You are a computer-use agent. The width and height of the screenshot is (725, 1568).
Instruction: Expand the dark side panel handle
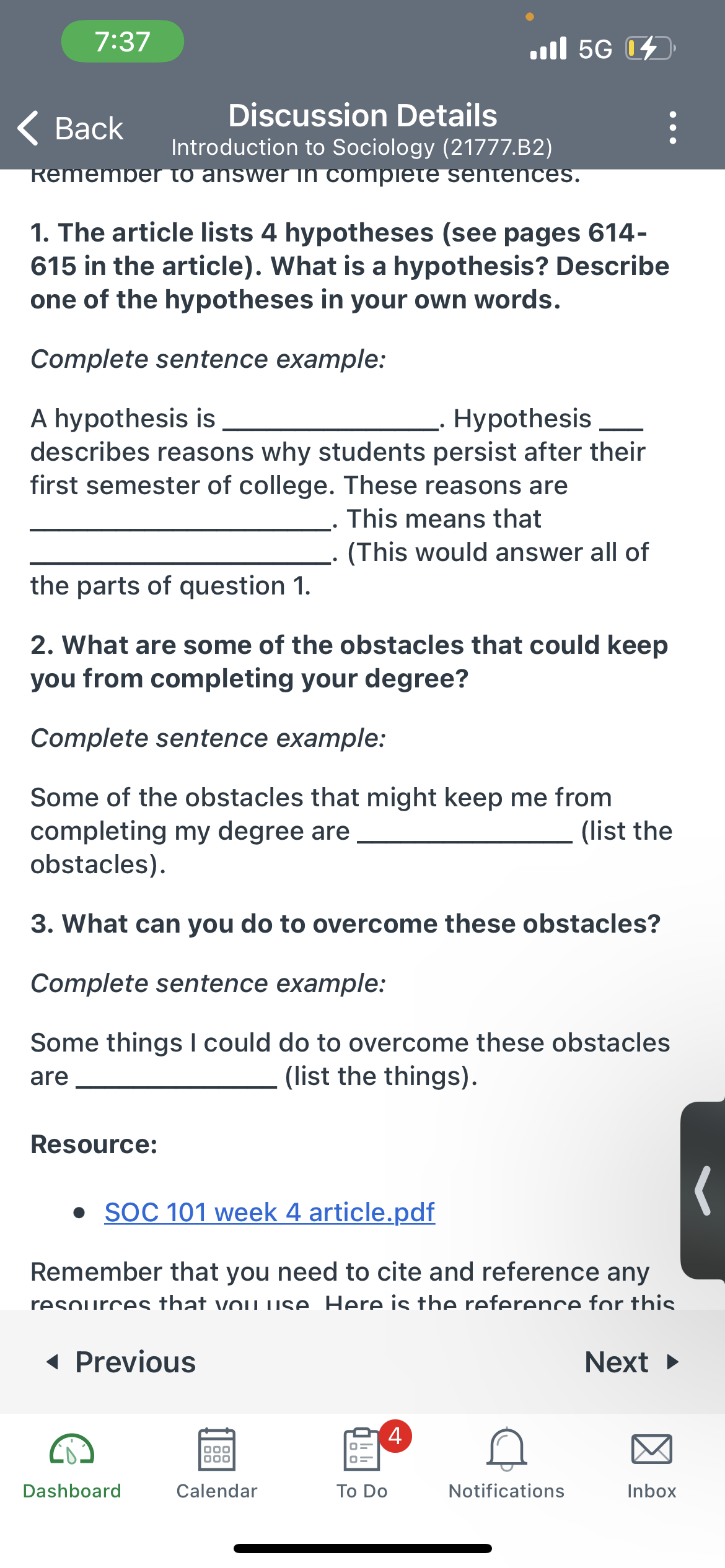703,1190
